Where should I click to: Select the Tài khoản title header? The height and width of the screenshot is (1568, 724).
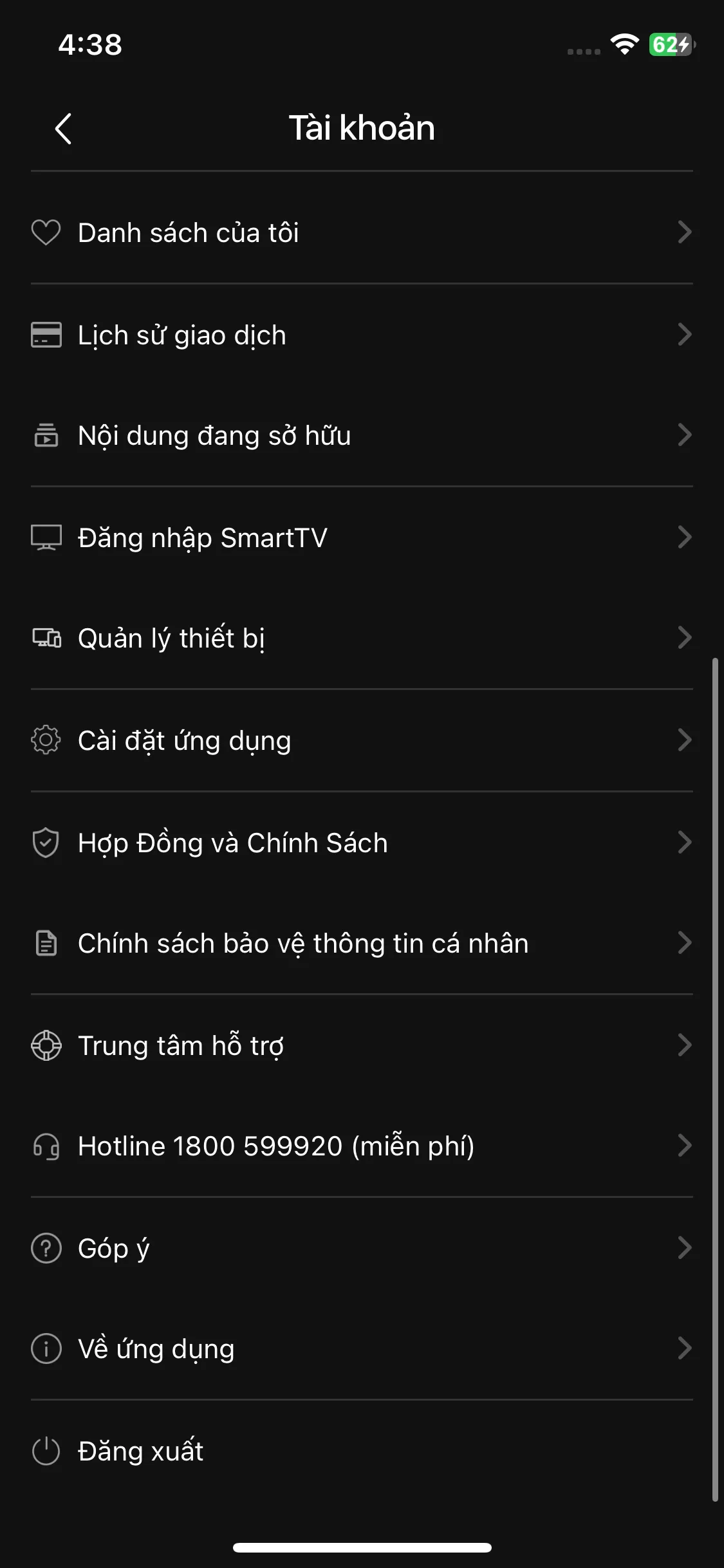pos(362,127)
